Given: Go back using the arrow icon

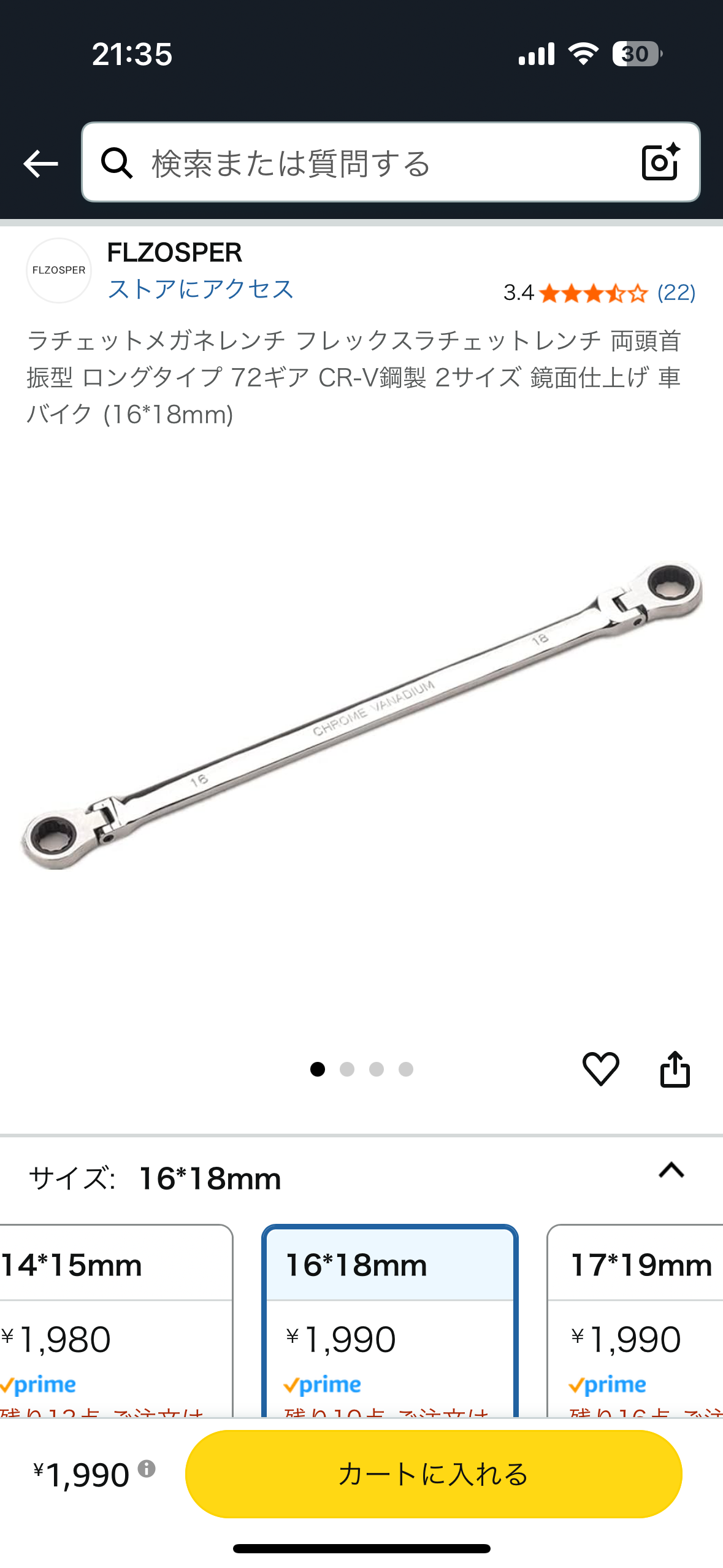Looking at the screenshot, I should (x=40, y=164).
